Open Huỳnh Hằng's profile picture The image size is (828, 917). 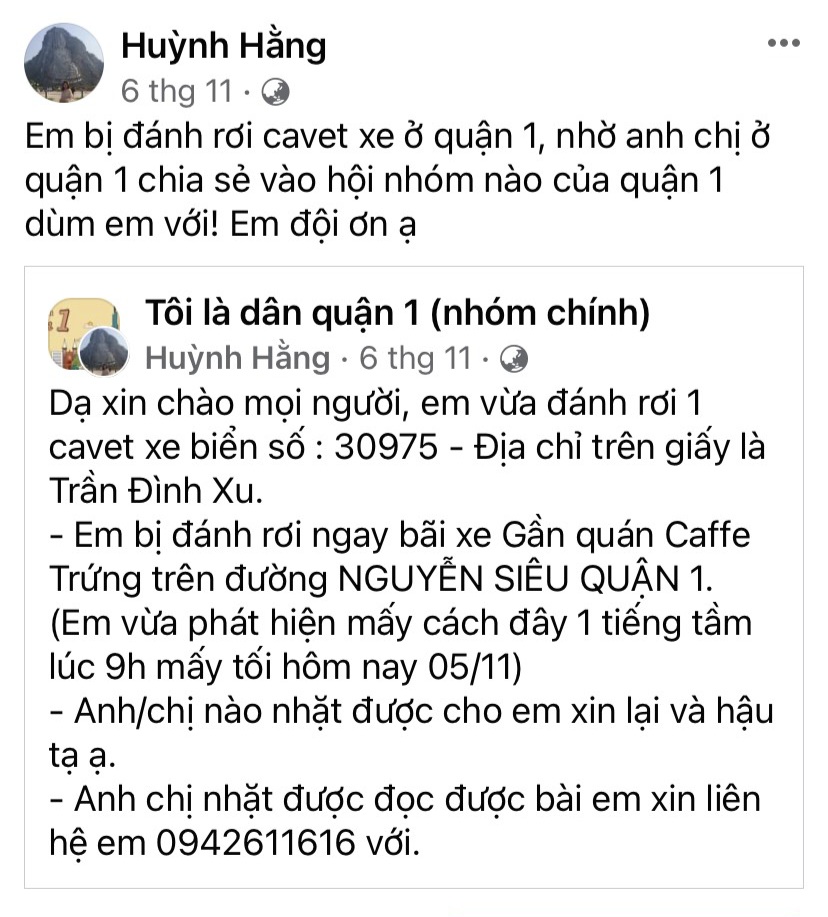[63, 63]
